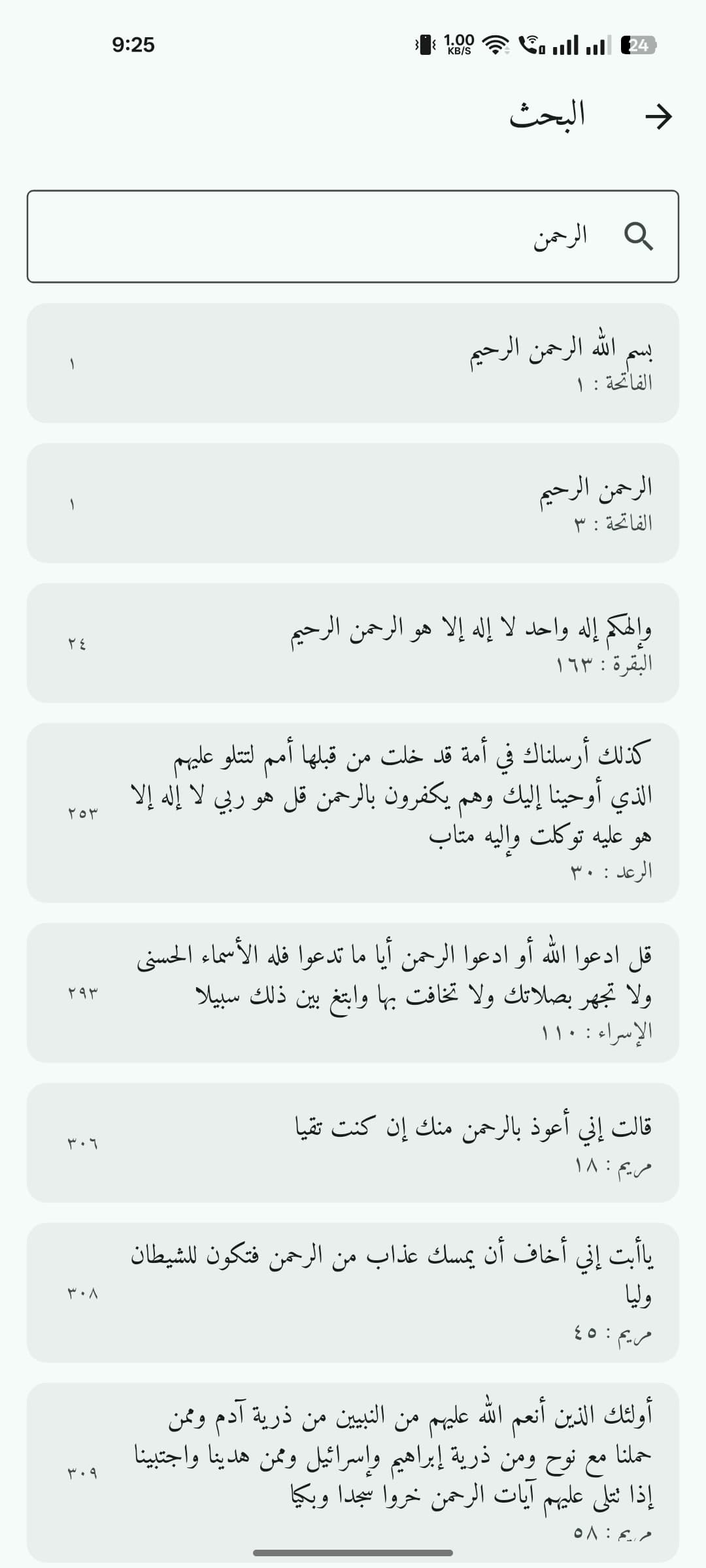Open the result مريم : ١٨
706x1568 pixels.
tap(353, 1143)
